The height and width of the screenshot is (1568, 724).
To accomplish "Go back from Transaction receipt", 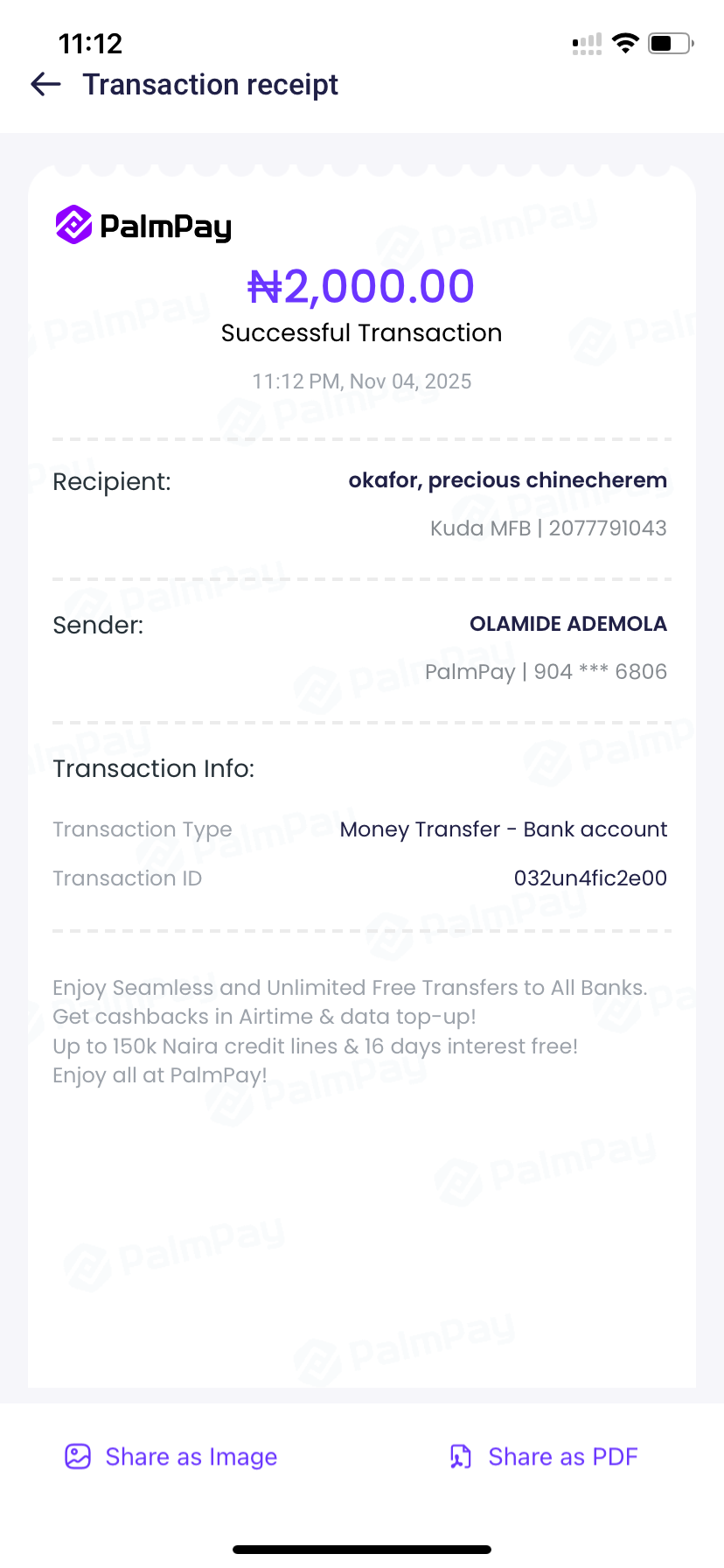I will (x=45, y=84).
